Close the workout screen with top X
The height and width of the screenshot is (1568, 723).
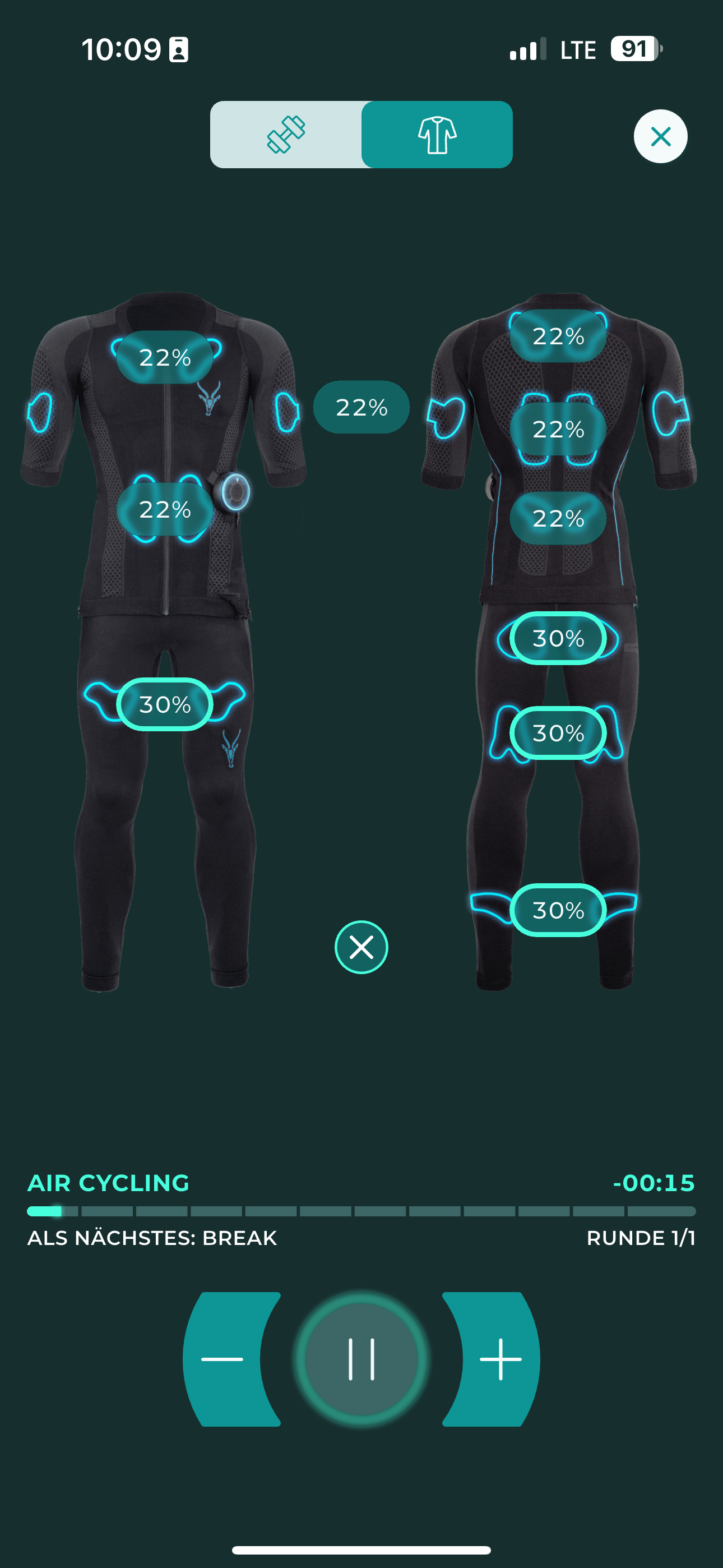660,136
